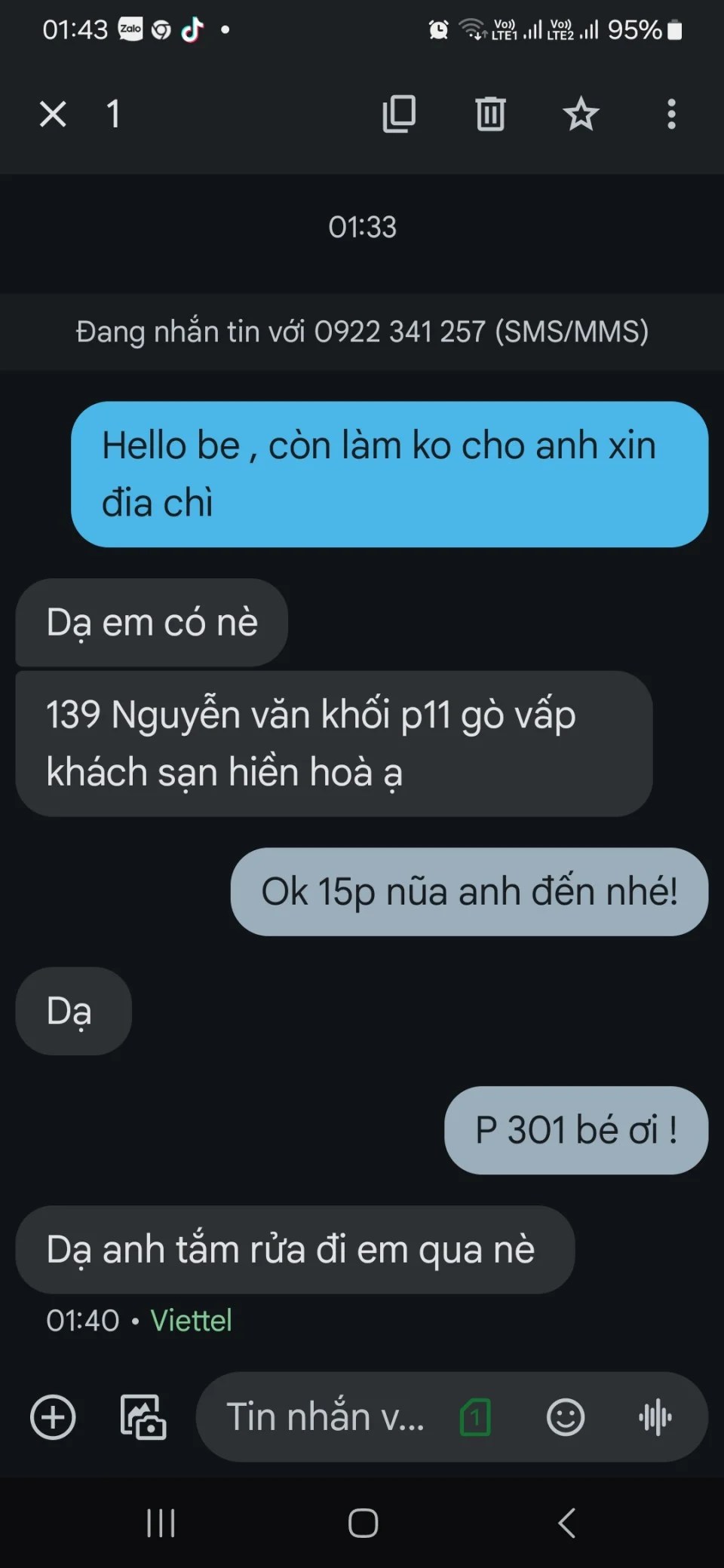Tap the "Dạ em có nè" message
724x1568 pixels.
click(152, 623)
